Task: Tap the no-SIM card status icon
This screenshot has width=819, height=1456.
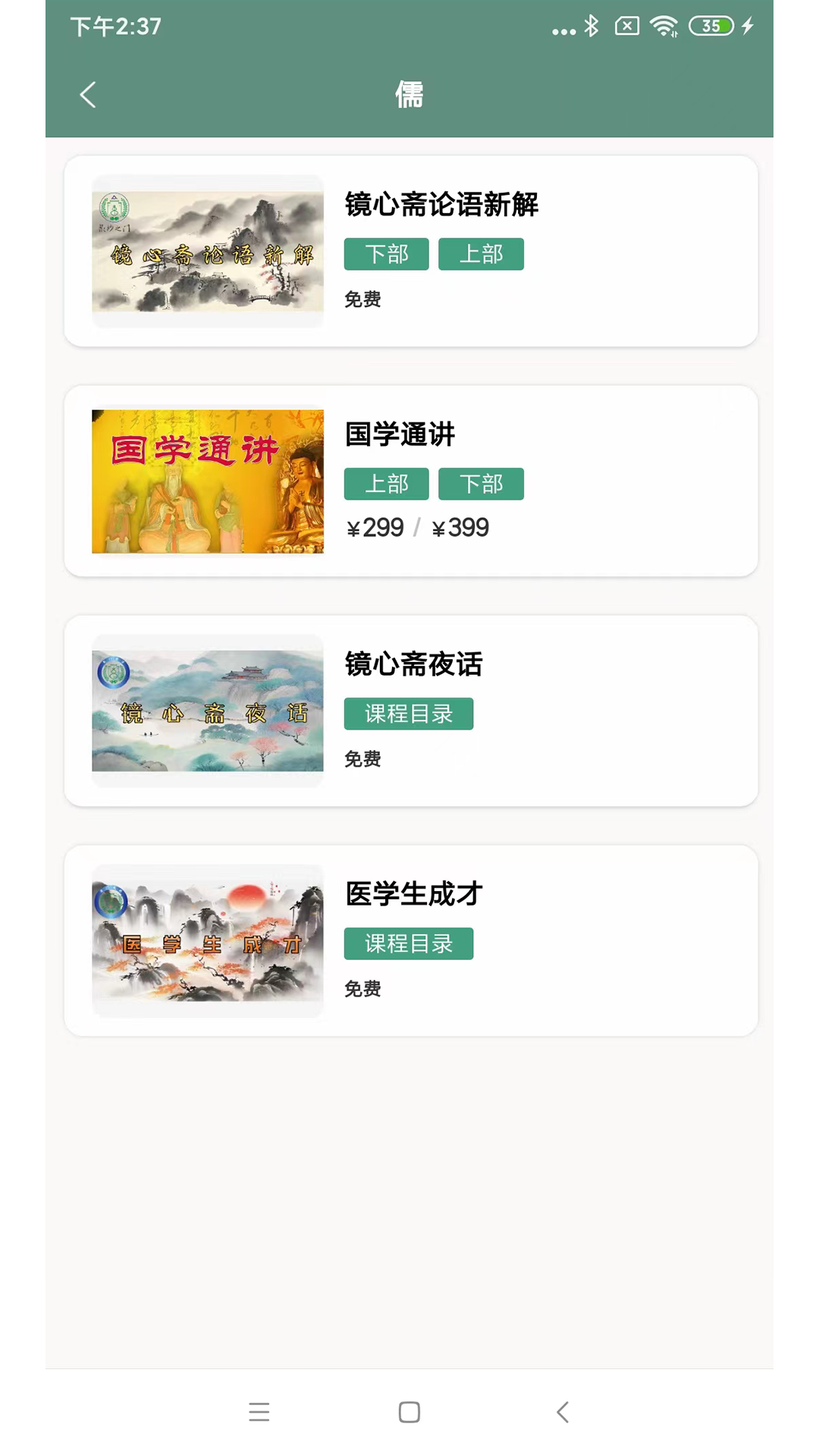Action: (x=627, y=26)
